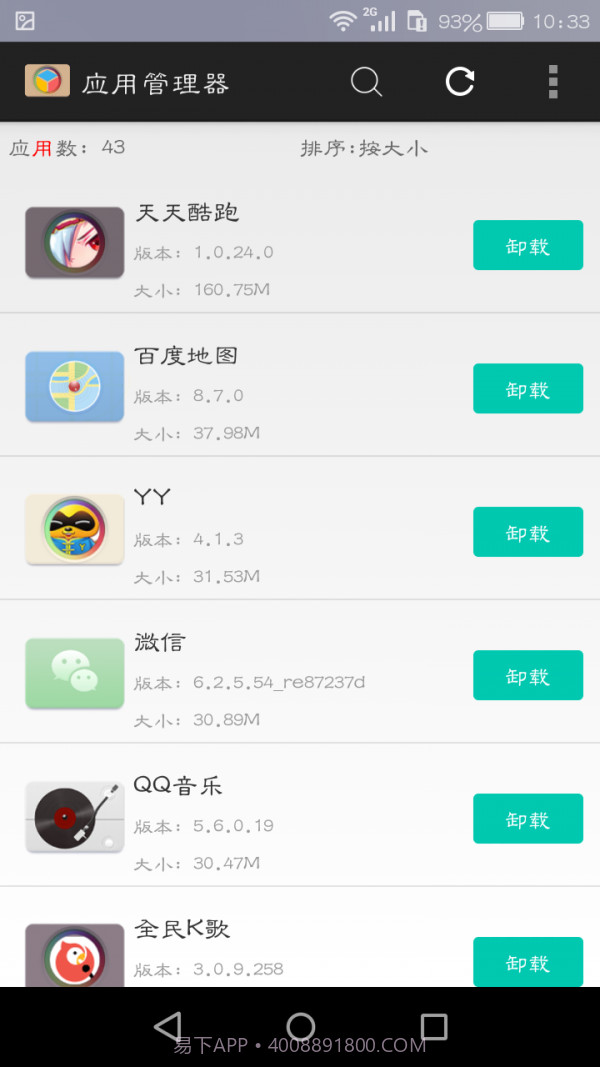Tap 卸载 beside QQ音乐

click(527, 819)
